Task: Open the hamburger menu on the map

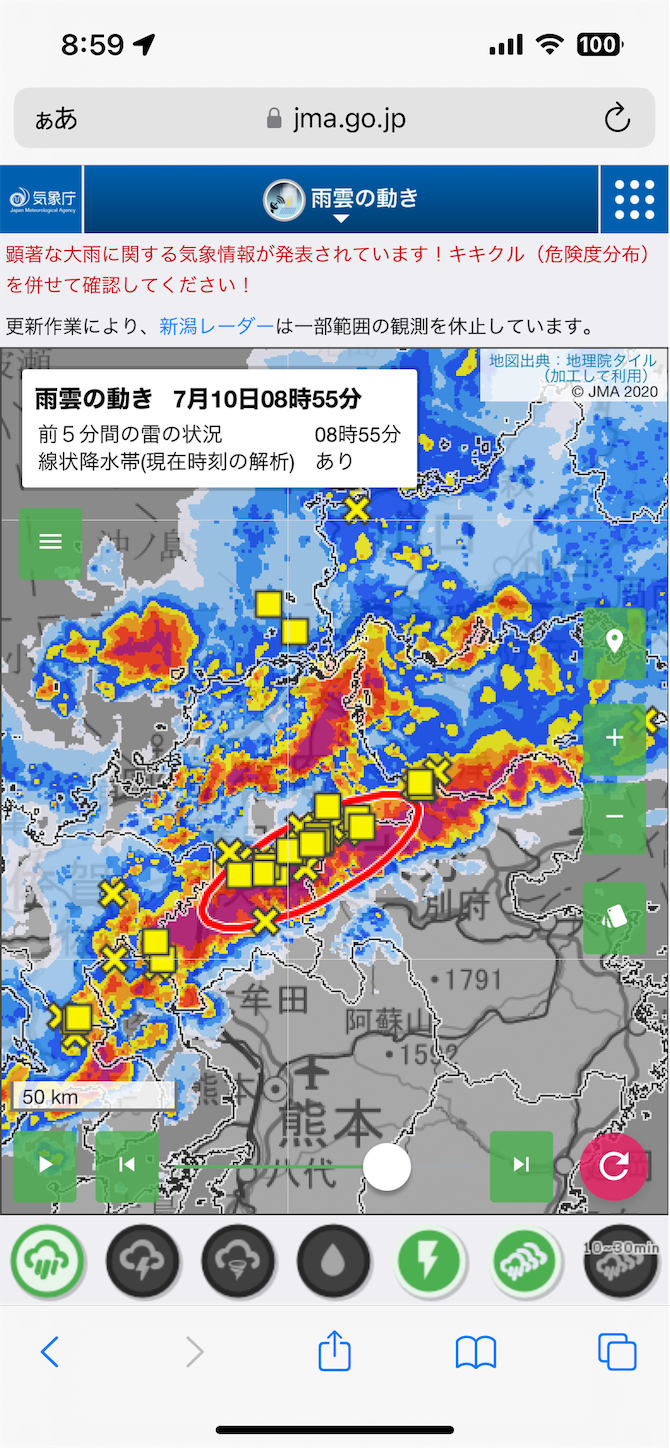Action: click(50, 542)
